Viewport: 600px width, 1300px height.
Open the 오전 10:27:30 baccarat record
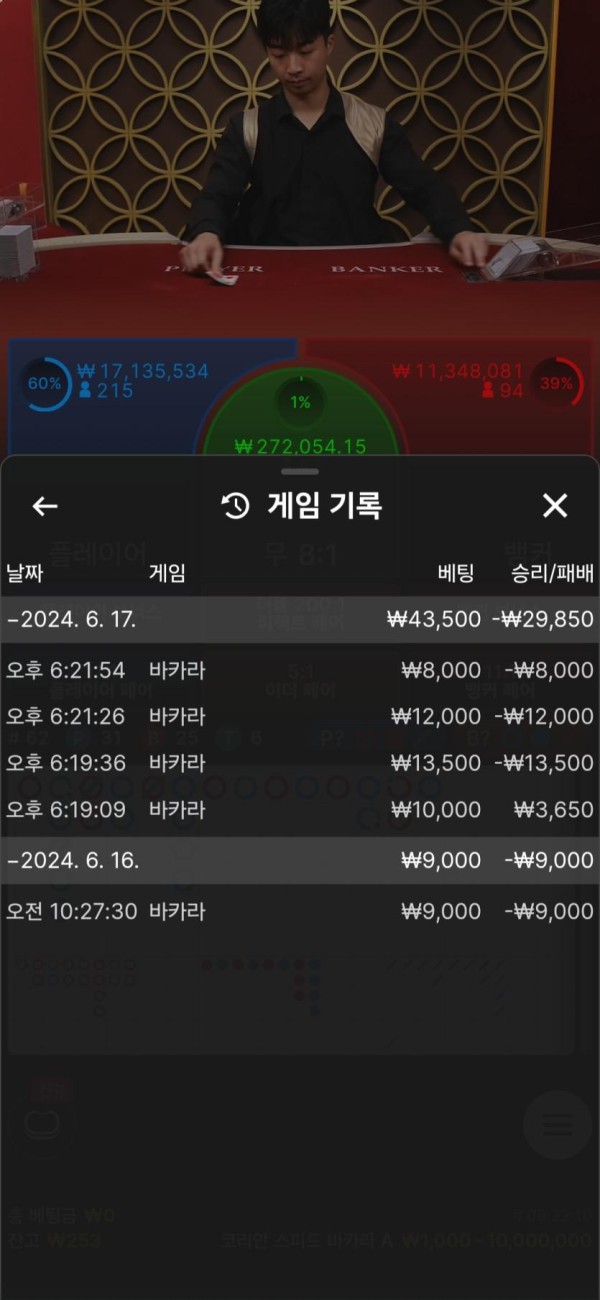[x=300, y=911]
